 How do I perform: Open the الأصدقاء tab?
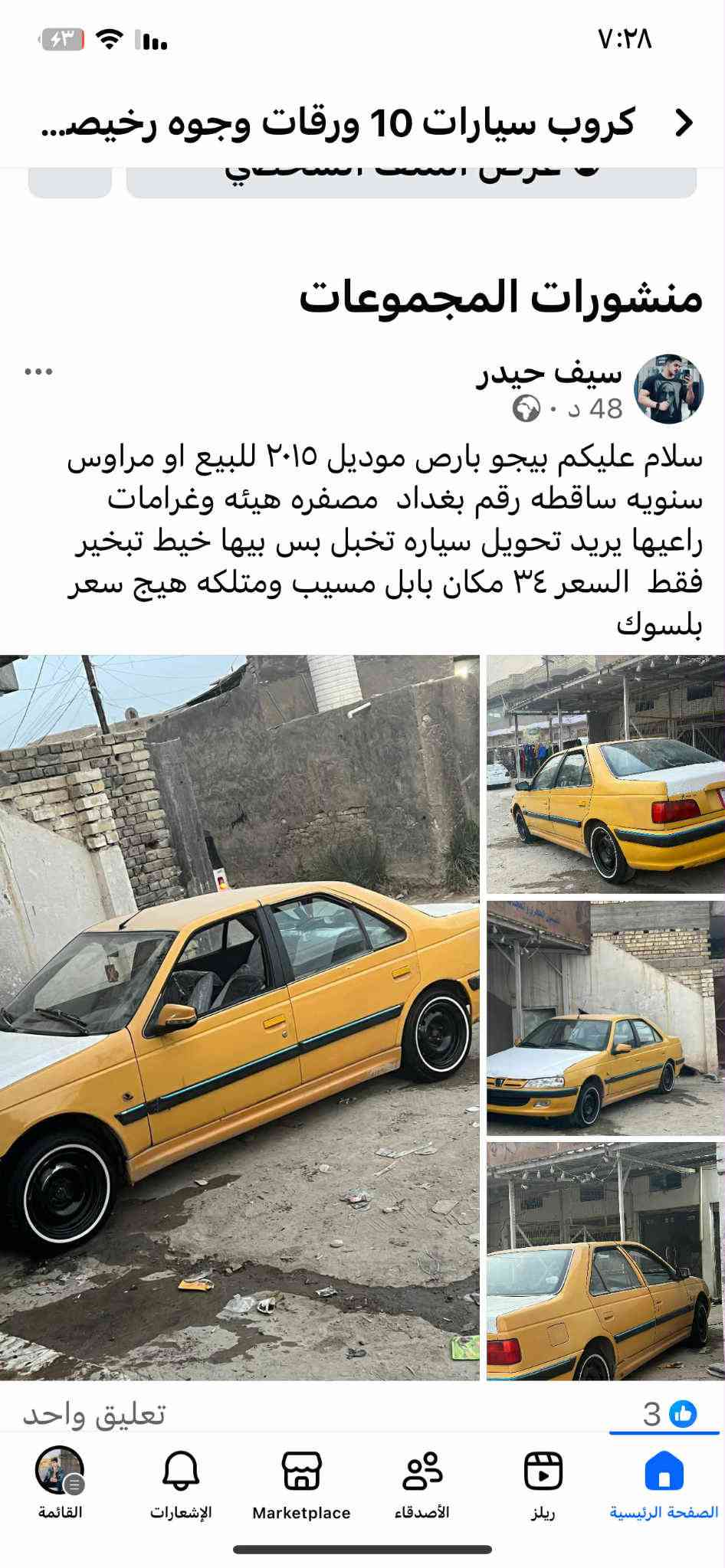[x=422, y=1485]
